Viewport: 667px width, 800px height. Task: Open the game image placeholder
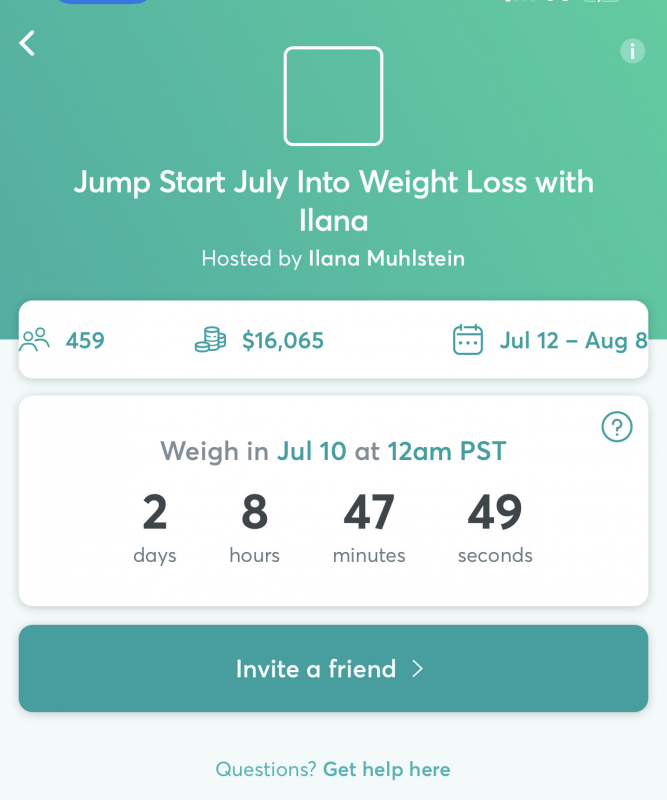pos(333,96)
